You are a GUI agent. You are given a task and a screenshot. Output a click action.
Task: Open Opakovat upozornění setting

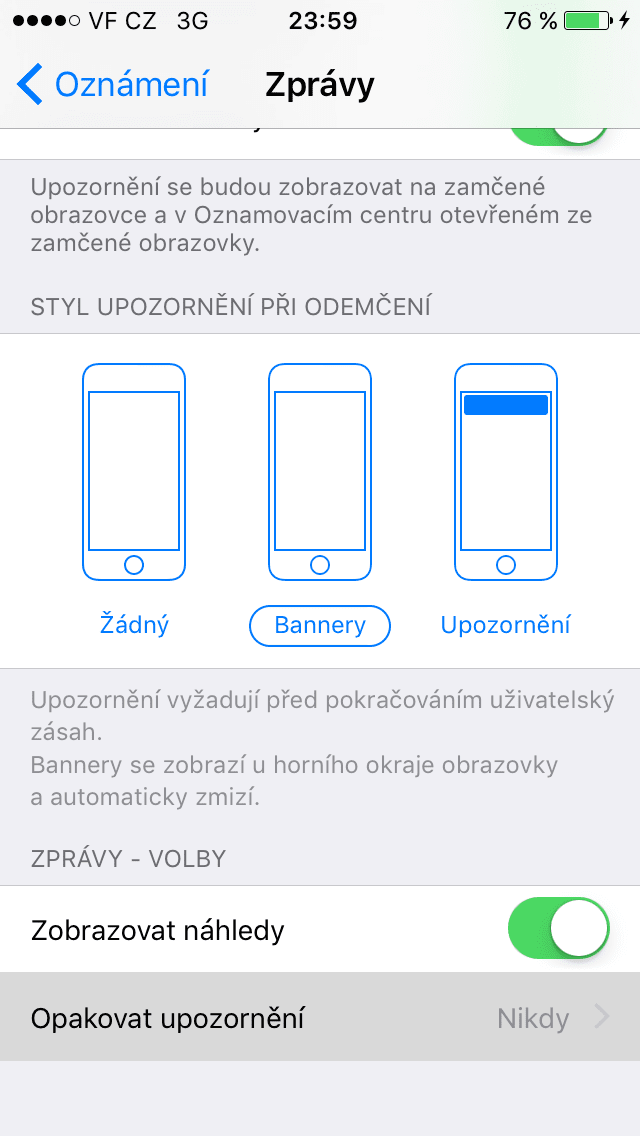320,1016
